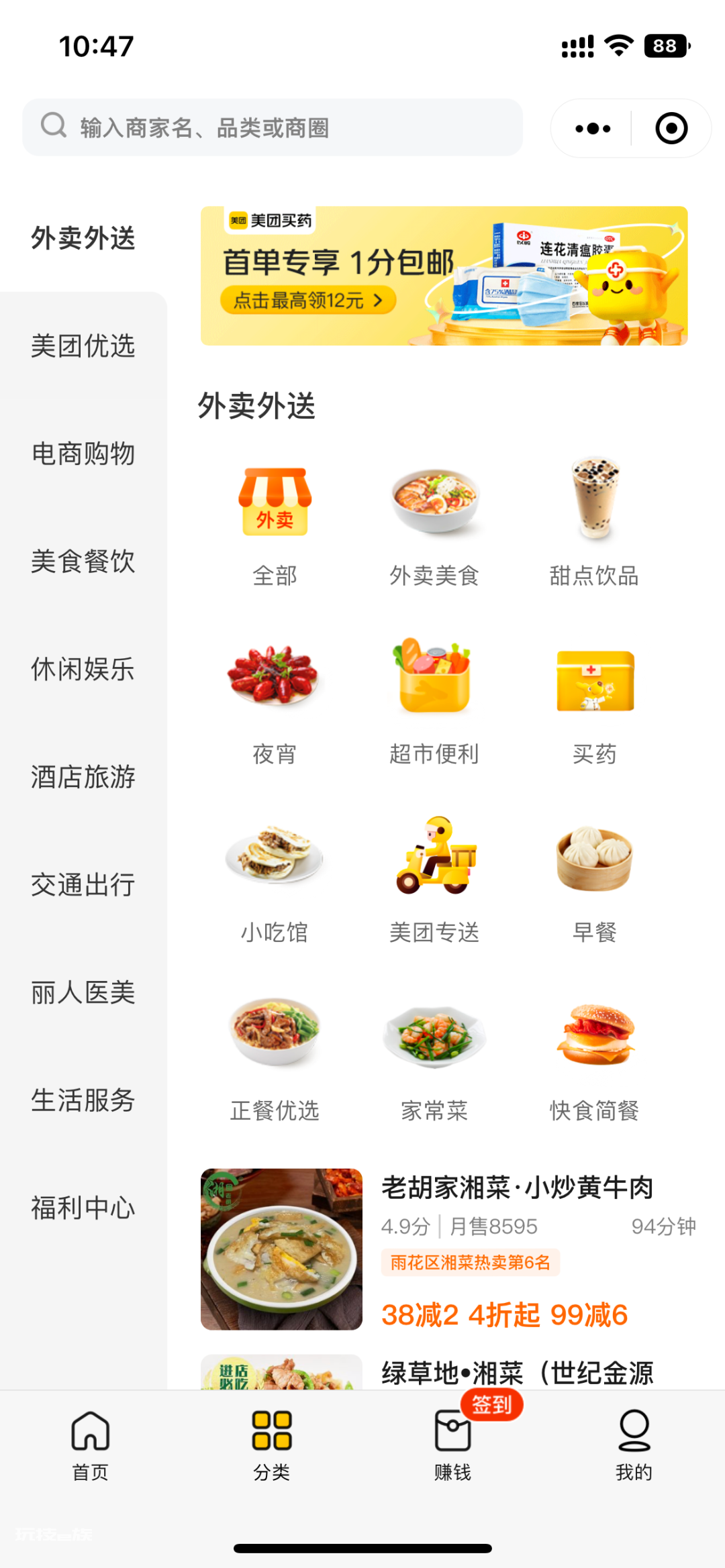Tap the search box for merchants
Viewport: 725px width, 1568px height.
[273, 127]
